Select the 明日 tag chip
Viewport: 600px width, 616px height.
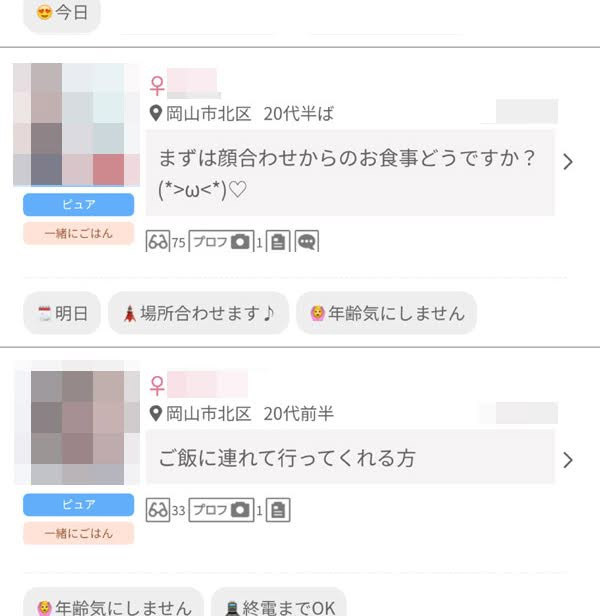62,313
